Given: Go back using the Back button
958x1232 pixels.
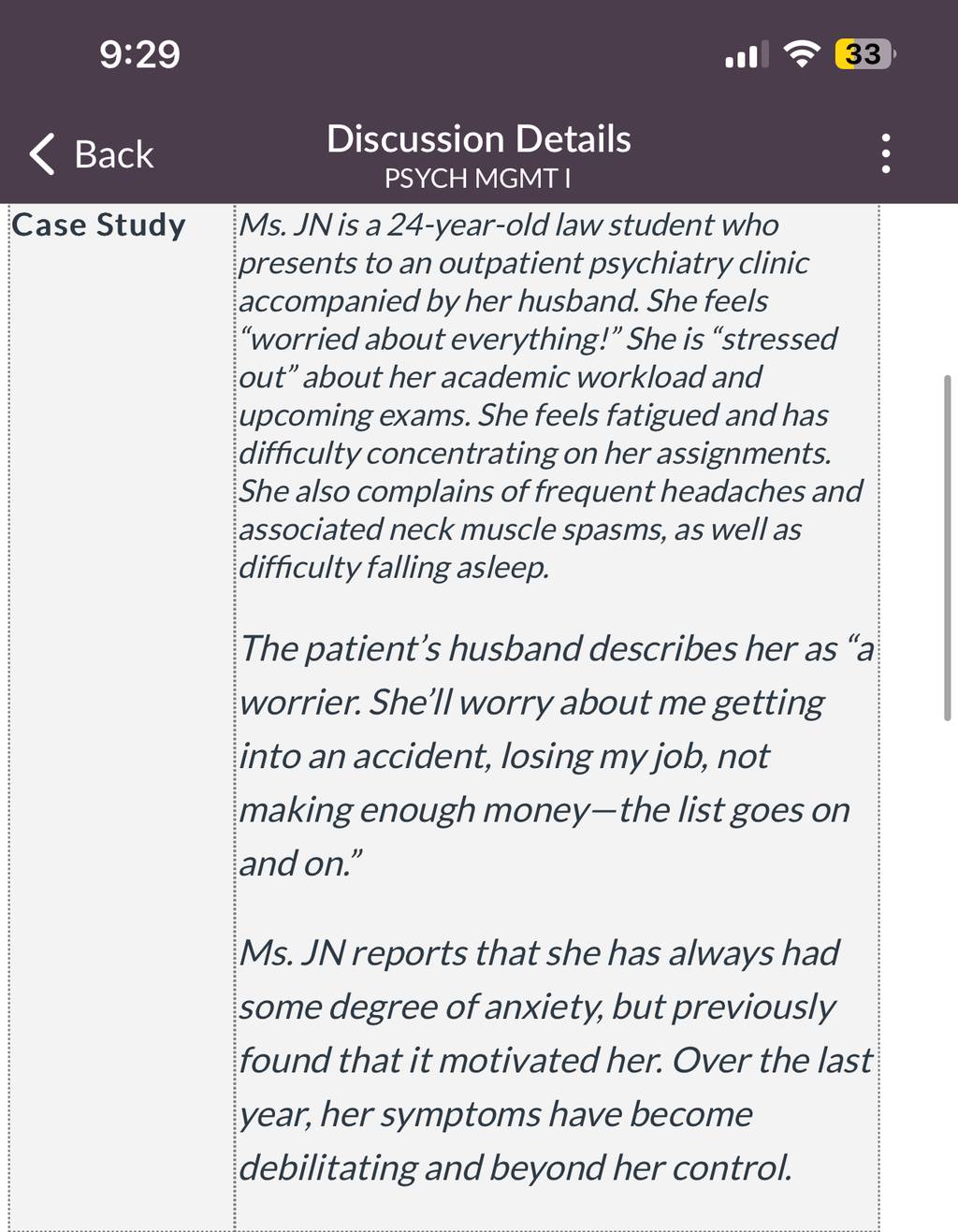Looking at the screenshot, I should (x=91, y=154).
